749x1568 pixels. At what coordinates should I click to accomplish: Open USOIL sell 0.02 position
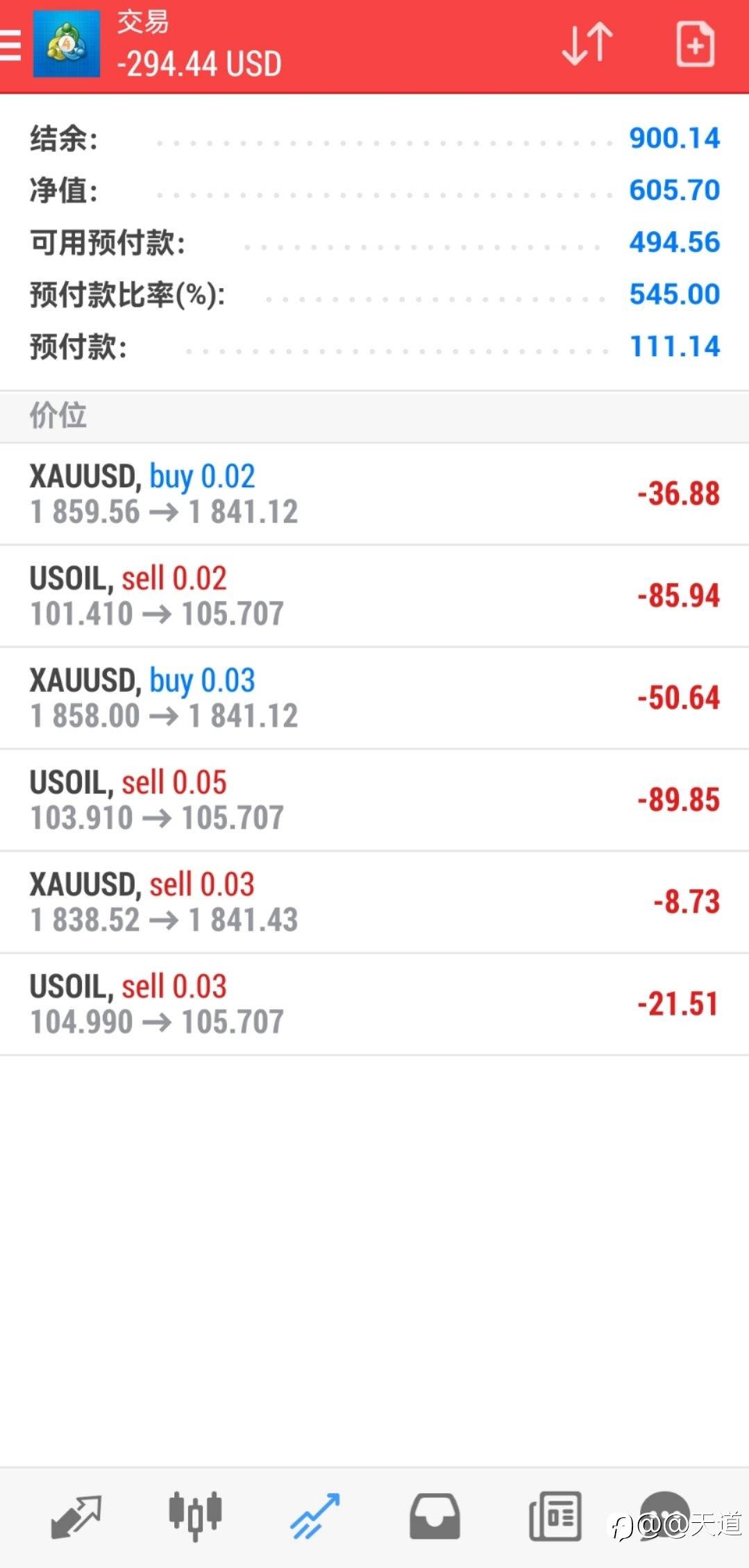click(374, 596)
